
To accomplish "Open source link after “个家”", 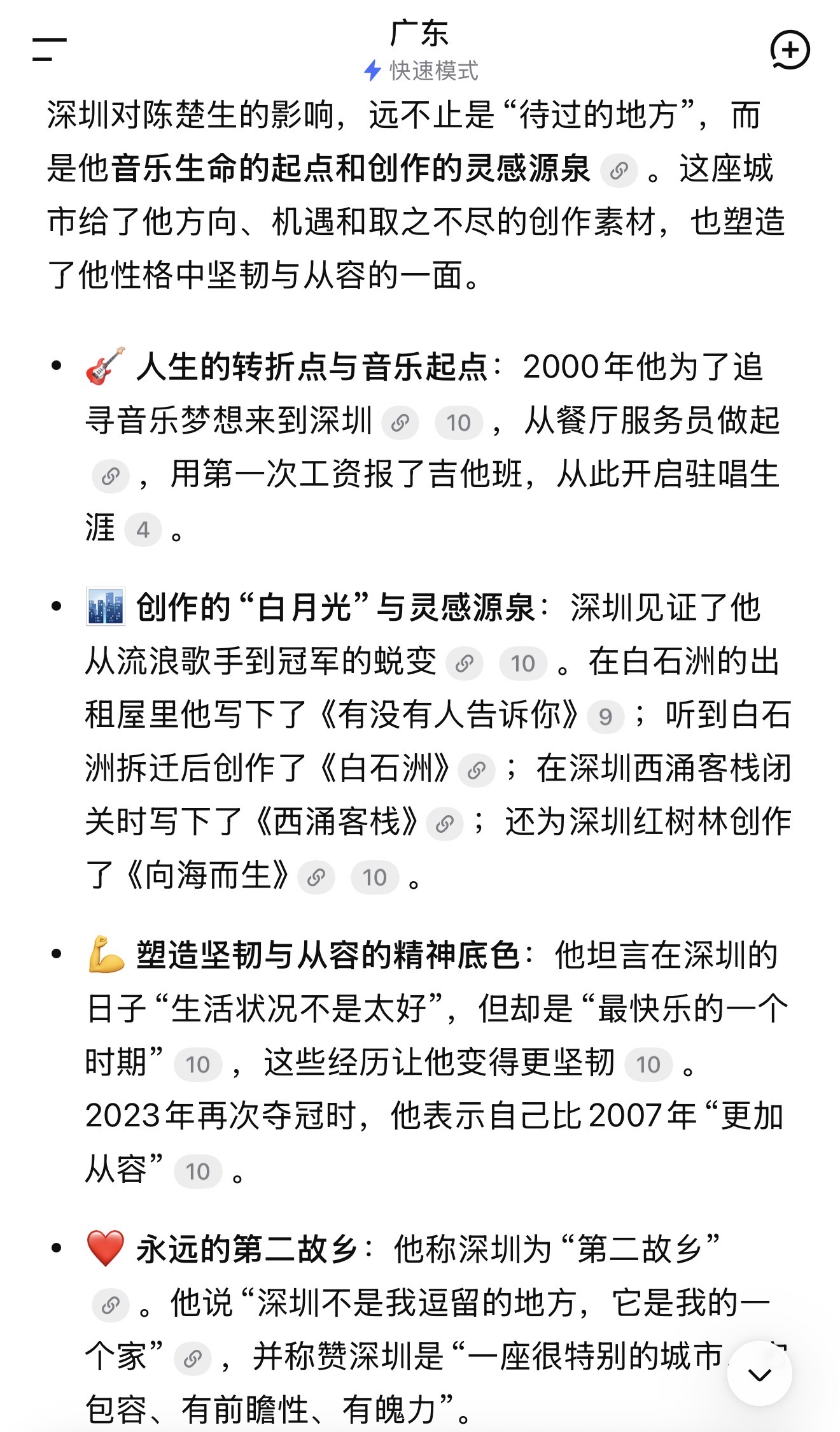I will [x=193, y=1359].
